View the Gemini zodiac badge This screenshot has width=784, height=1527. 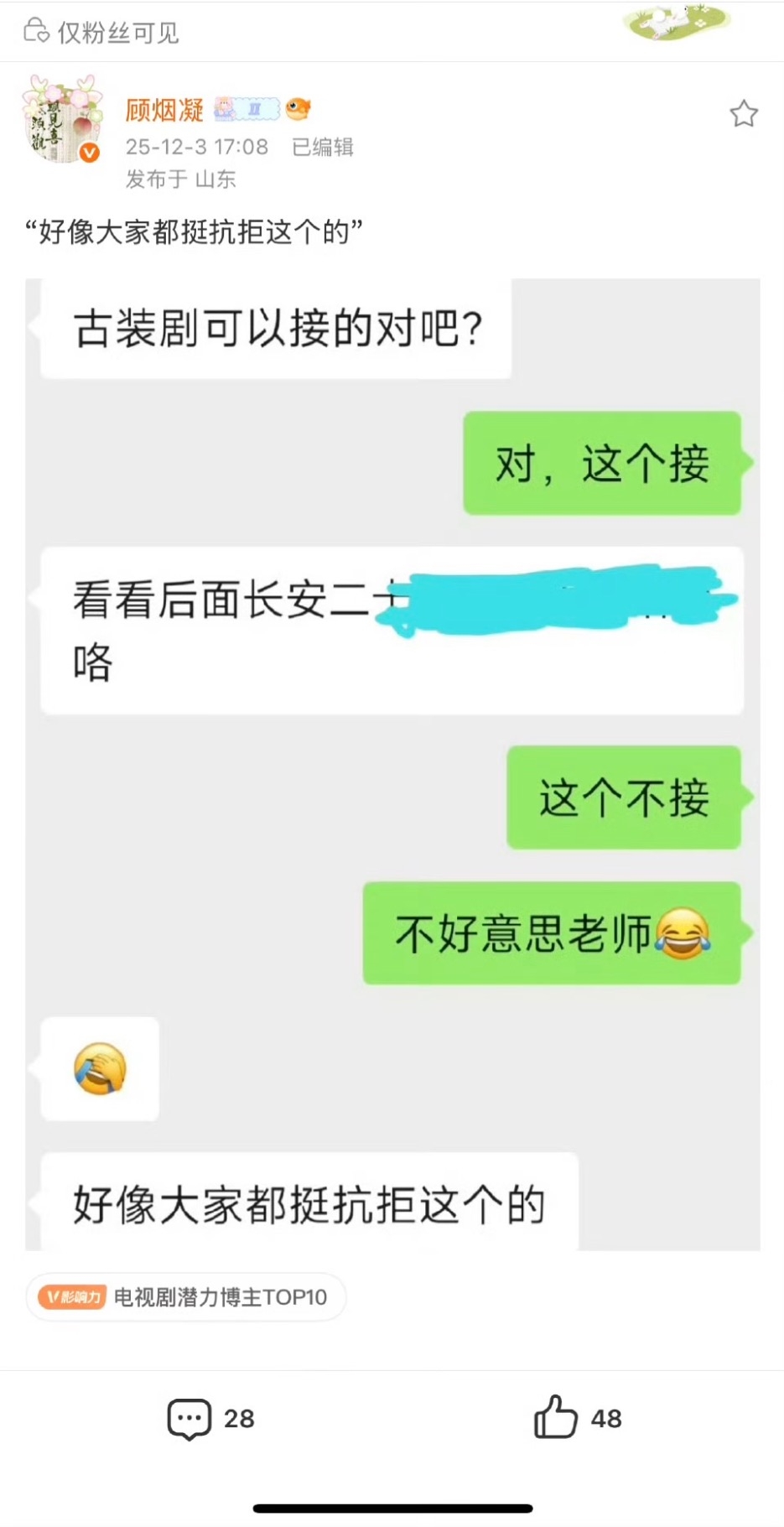coord(253,107)
